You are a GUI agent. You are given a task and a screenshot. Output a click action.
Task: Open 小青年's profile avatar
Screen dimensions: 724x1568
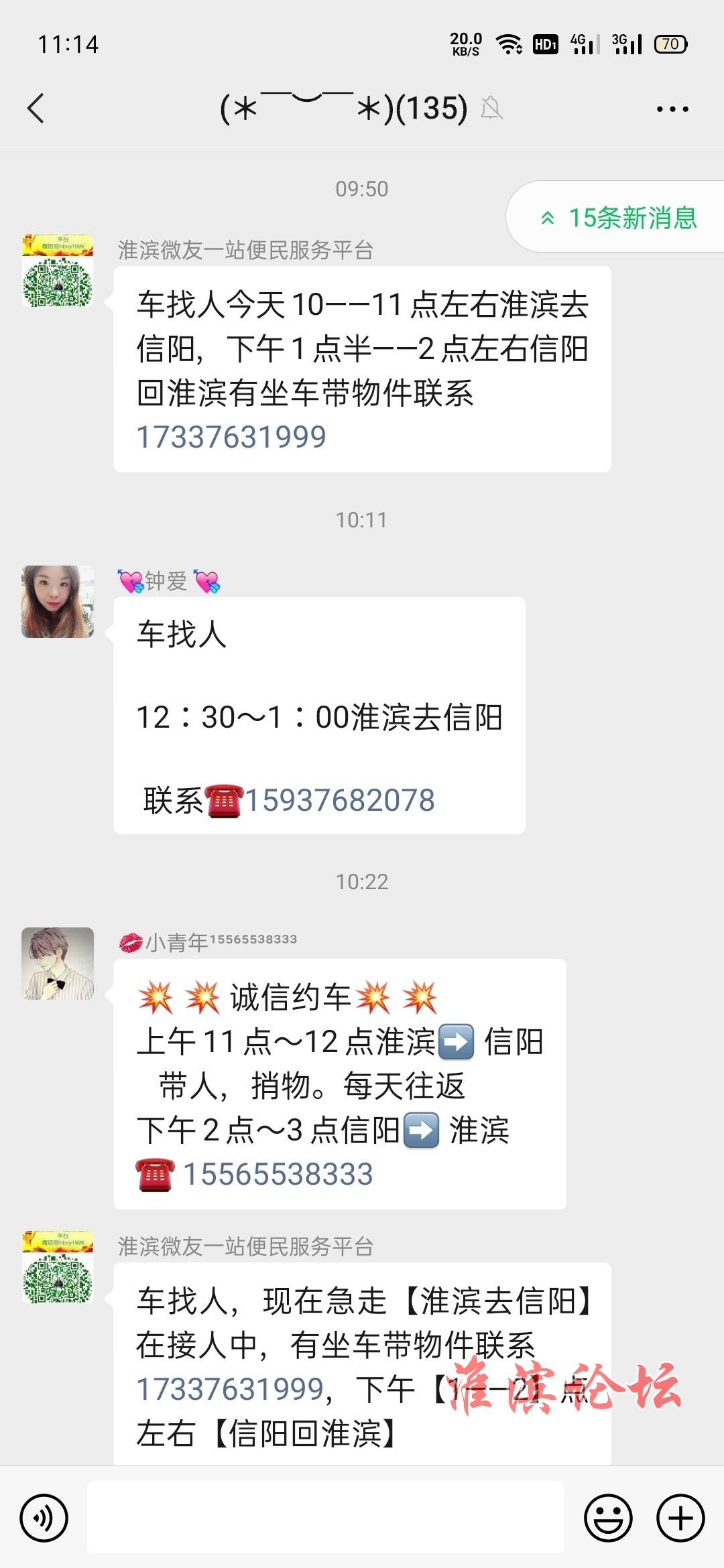(x=58, y=964)
